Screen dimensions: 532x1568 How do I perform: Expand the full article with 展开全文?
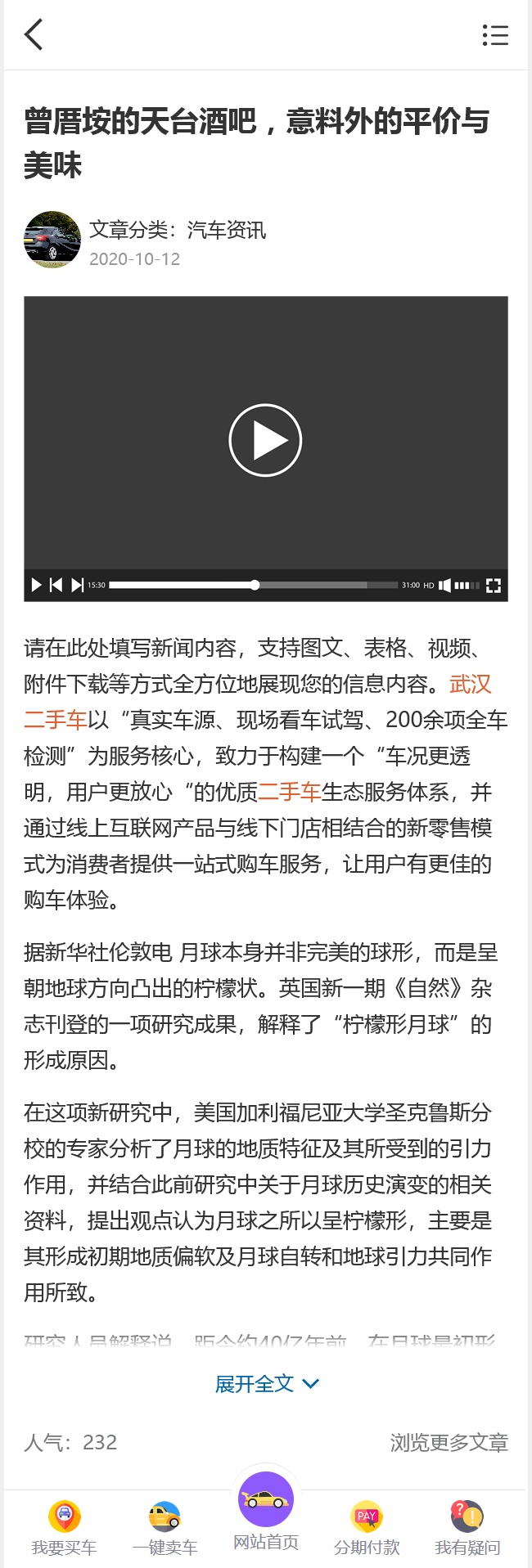coord(266,1384)
